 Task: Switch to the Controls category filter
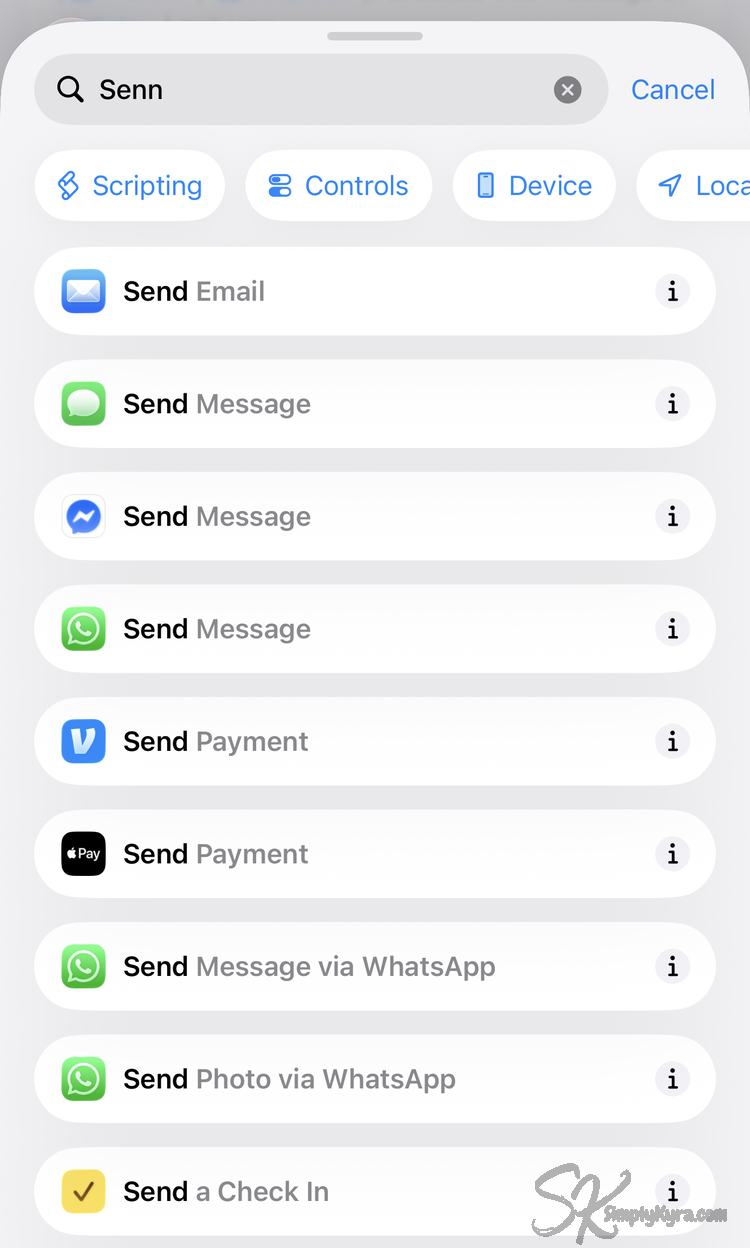[x=338, y=185]
